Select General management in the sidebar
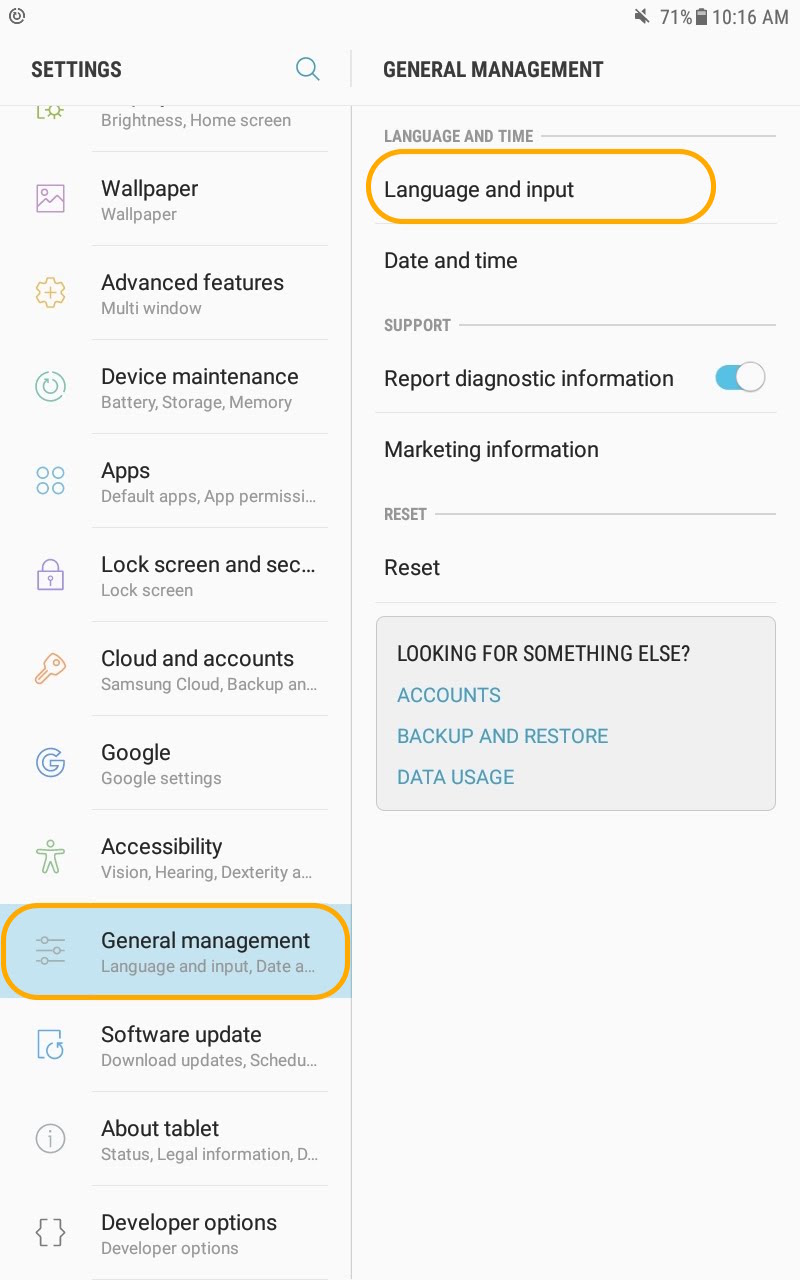Screen dimensions: 800x1280 click(x=176, y=951)
